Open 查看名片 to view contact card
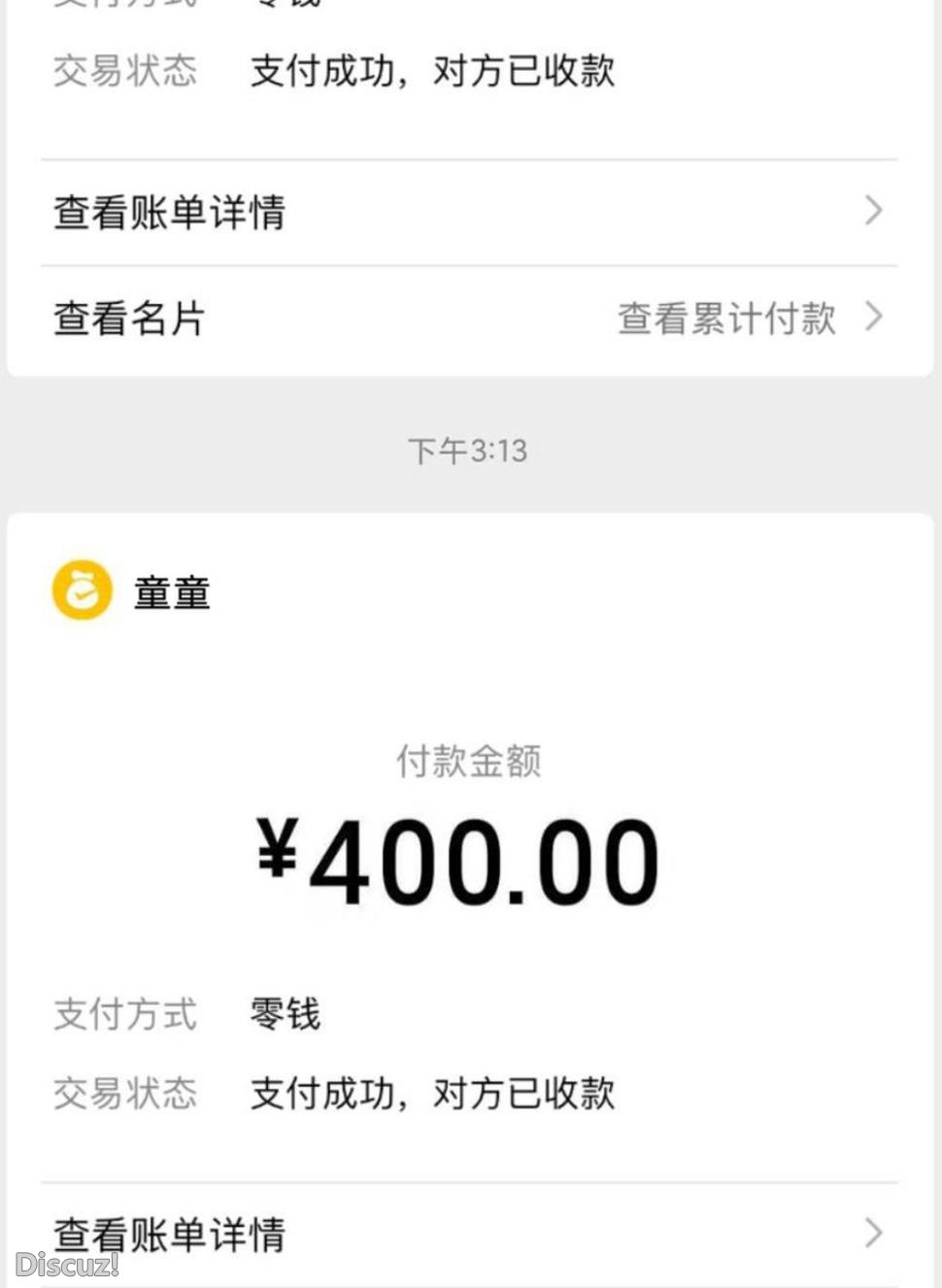Screen dimensions: 942x1288 pos(127,319)
